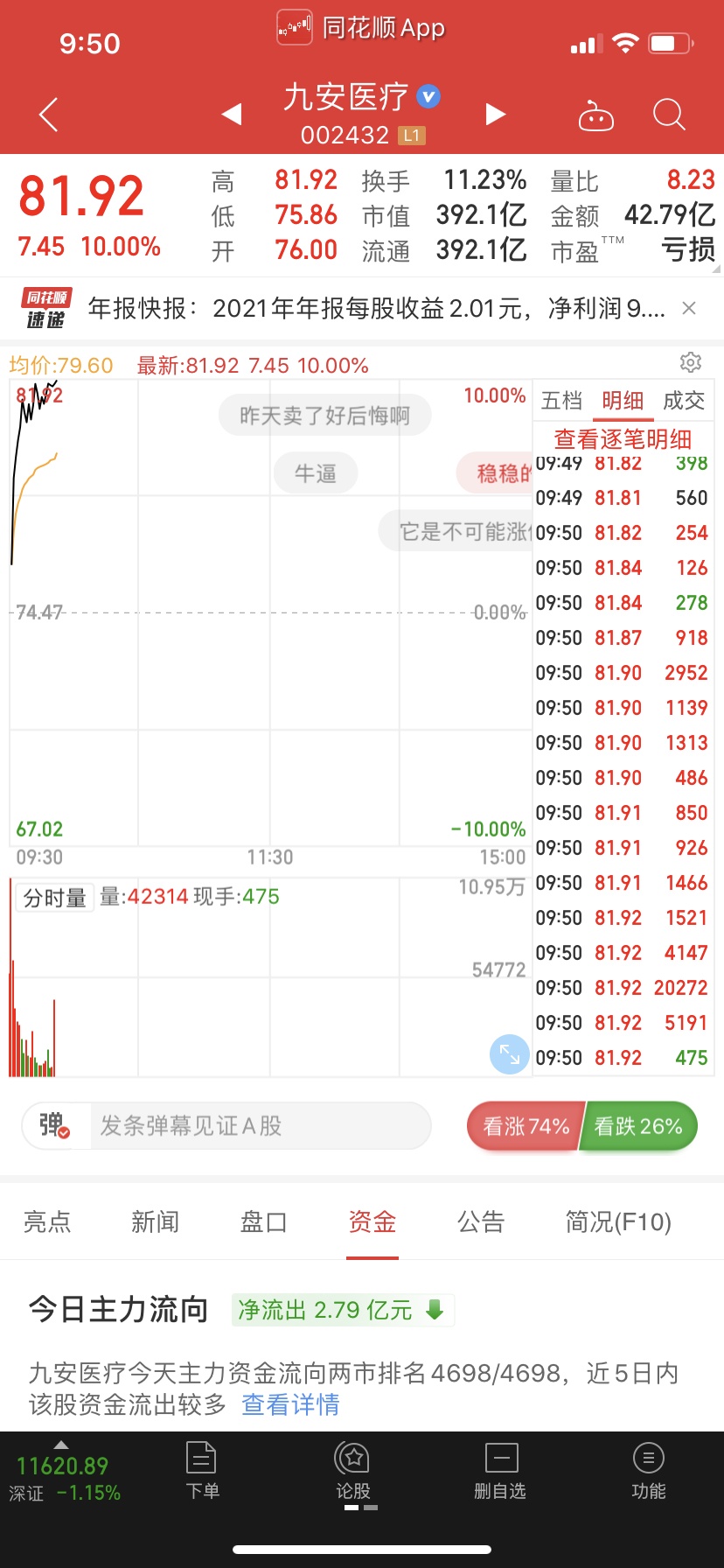Dismiss the 年报快报 news banner
724x1568 pixels.
pyautogui.click(x=689, y=308)
